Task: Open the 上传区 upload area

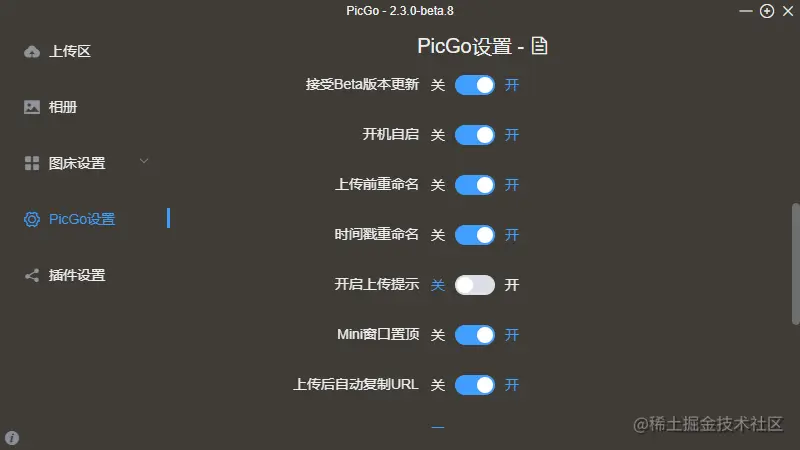Action: coord(68,51)
